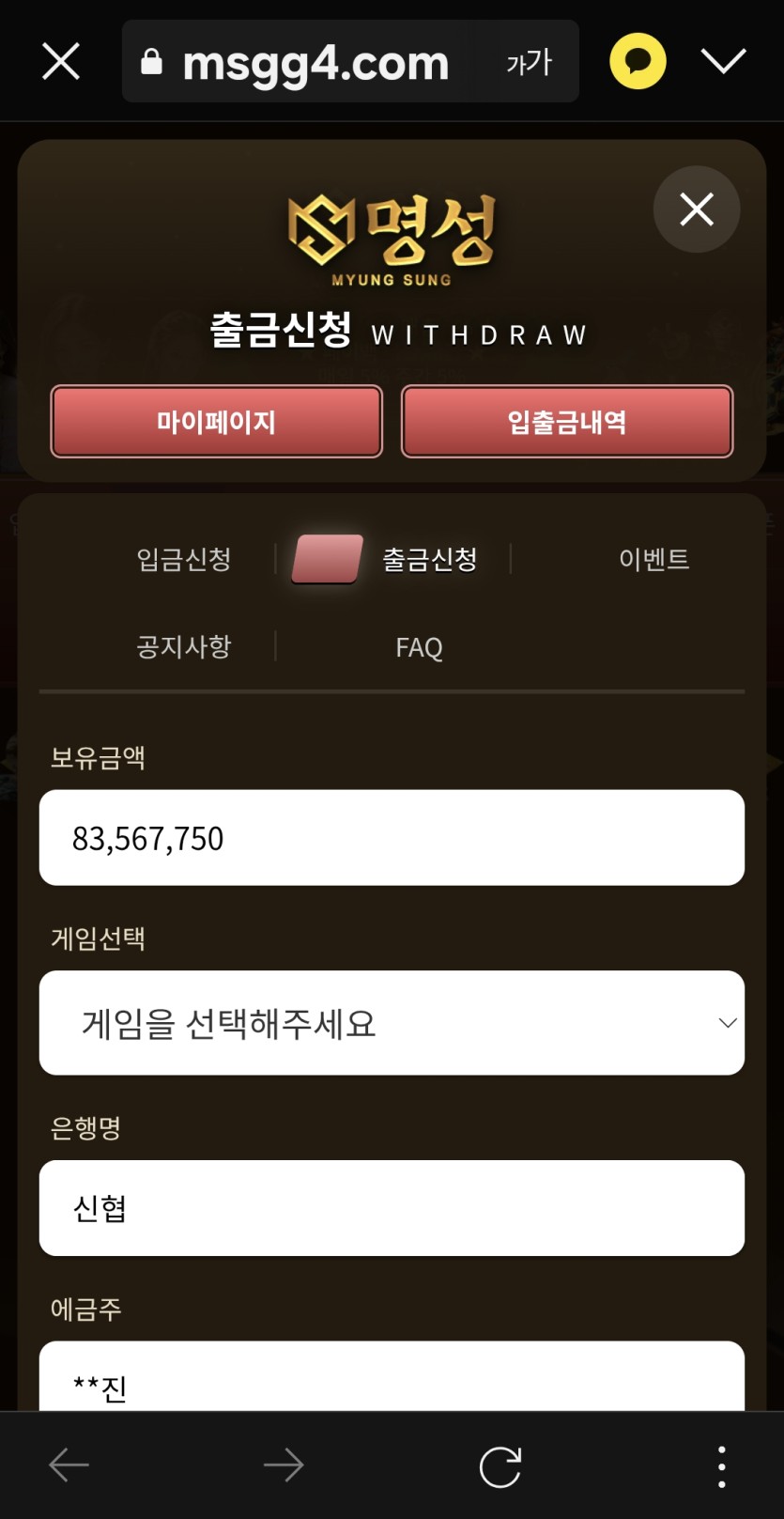The height and width of the screenshot is (1519, 784).
Task: Tap the 보유금액 field showing 83,567,750
Action: click(392, 838)
